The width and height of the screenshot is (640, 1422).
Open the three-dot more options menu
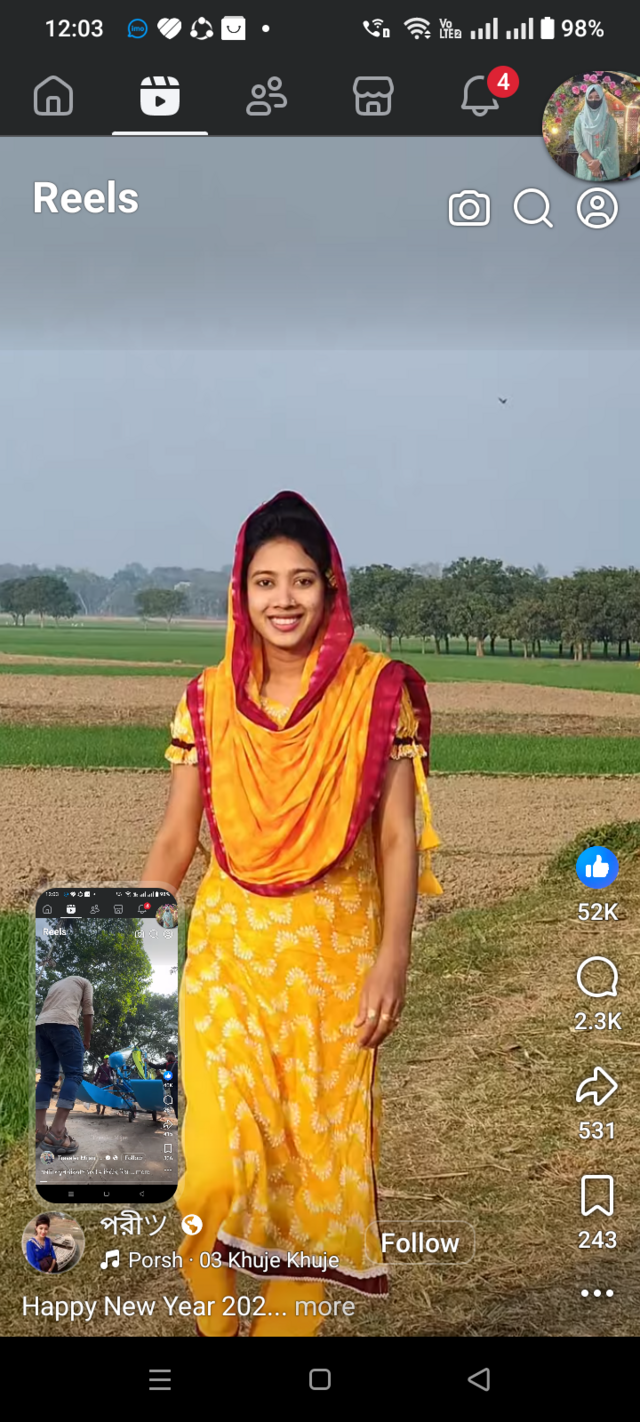coord(597,1293)
